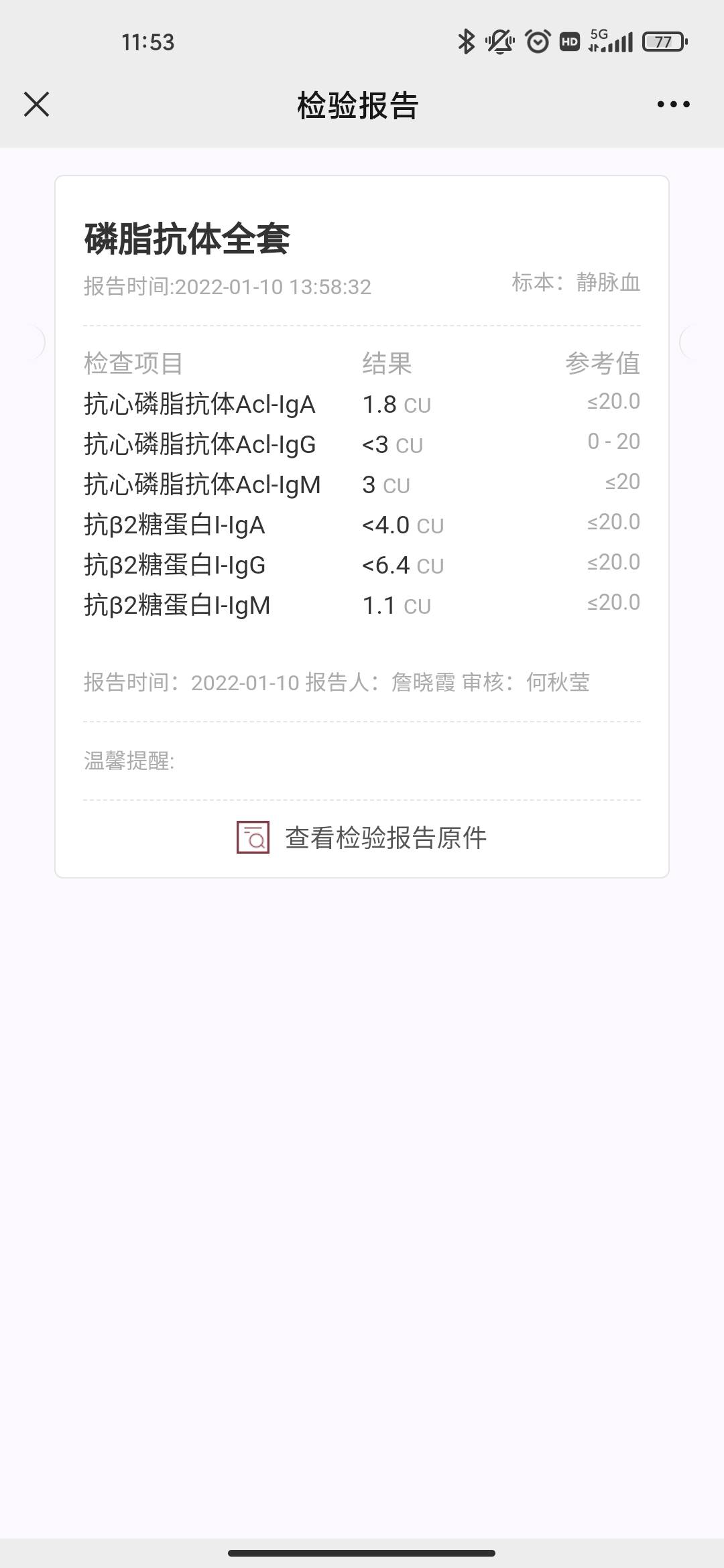Open 查看检验报告原件 to view original report
This screenshot has width=724, height=1568.
tap(385, 836)
